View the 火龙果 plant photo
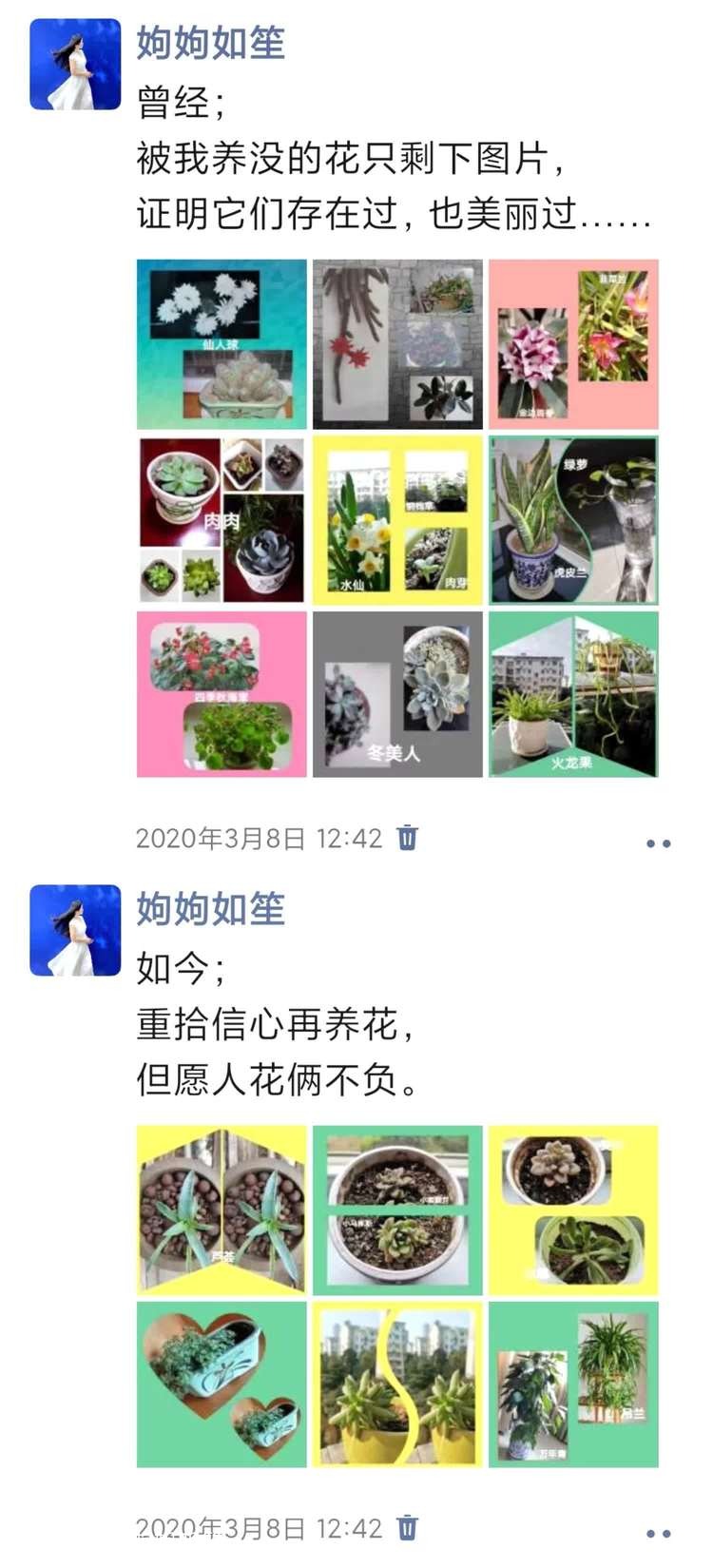This screenshot has height=1568, width=713. pos(573,694)
